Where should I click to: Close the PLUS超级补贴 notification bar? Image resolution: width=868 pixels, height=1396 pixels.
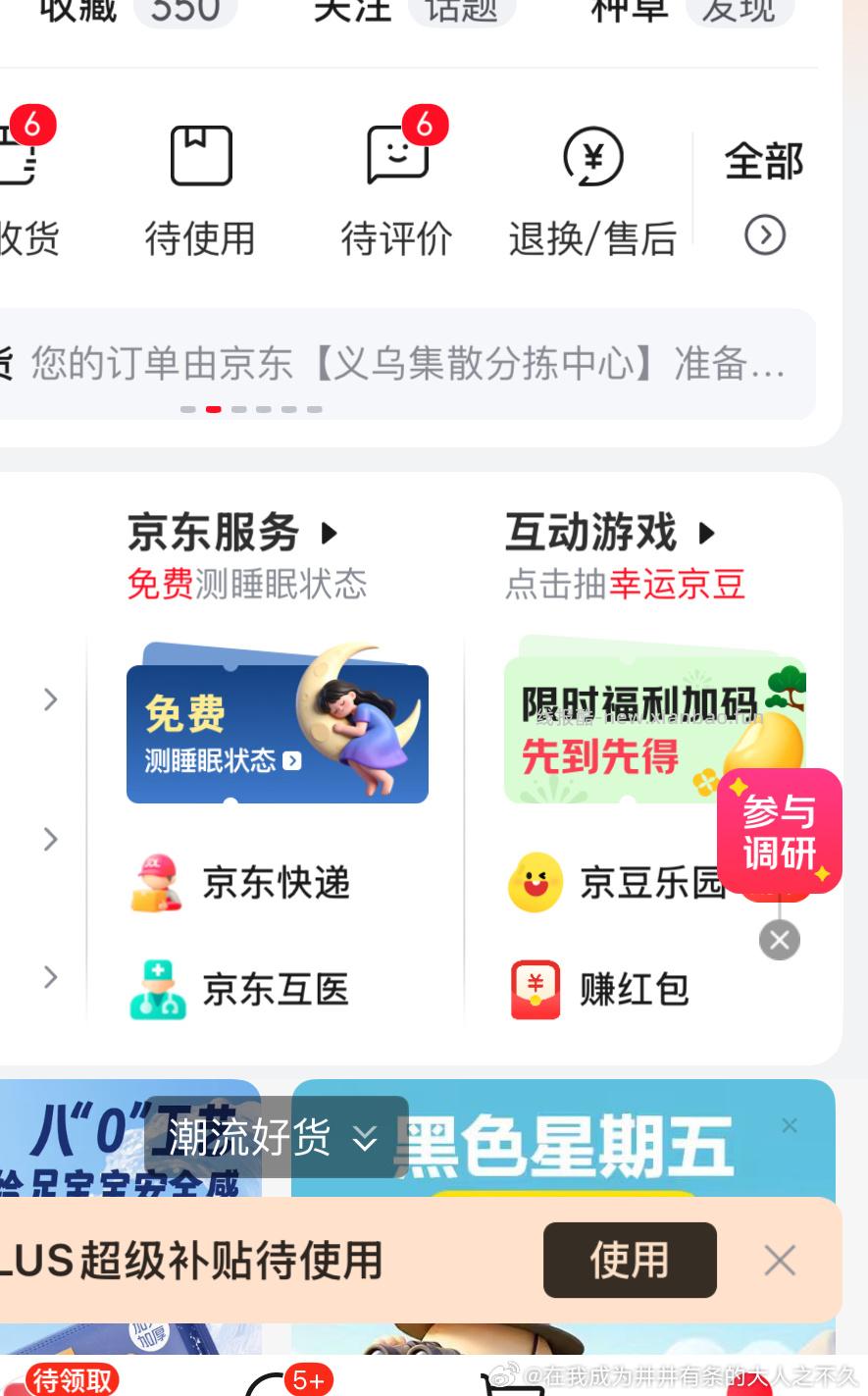tap(780, 1260)
